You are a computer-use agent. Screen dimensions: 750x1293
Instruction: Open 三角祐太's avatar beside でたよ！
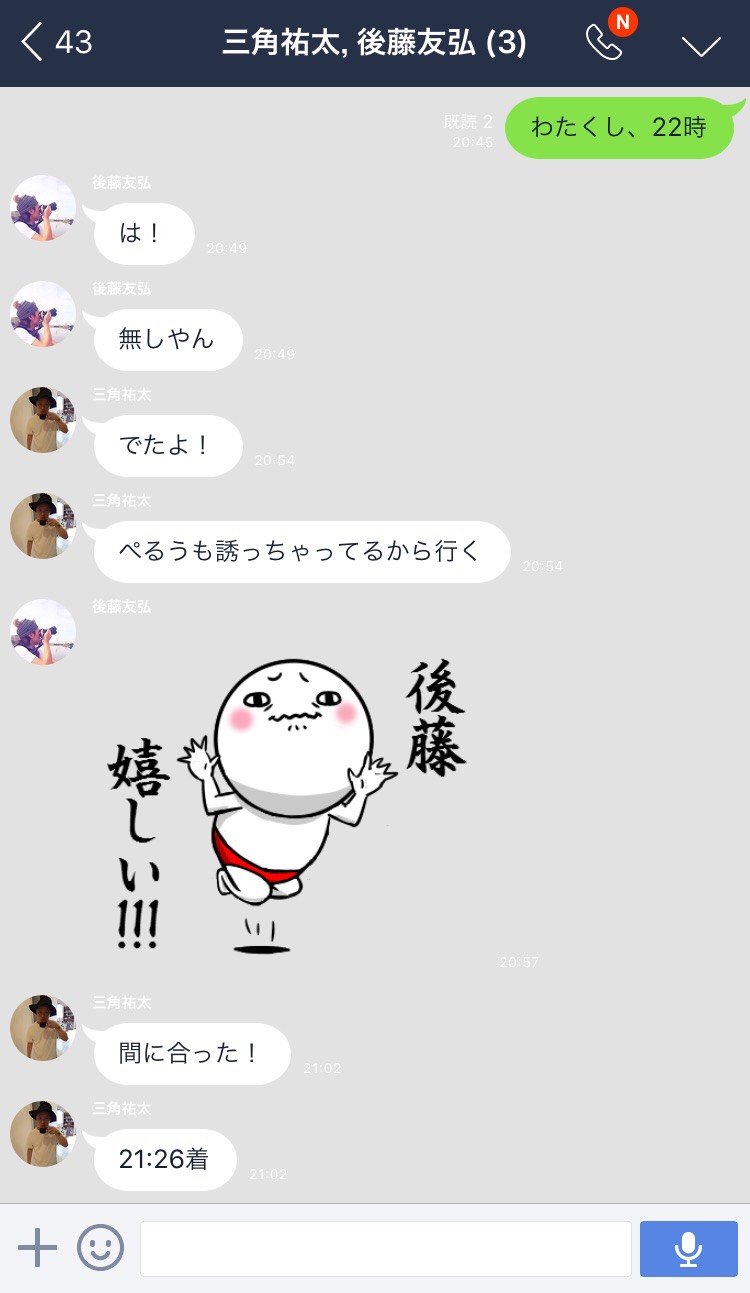43,420
